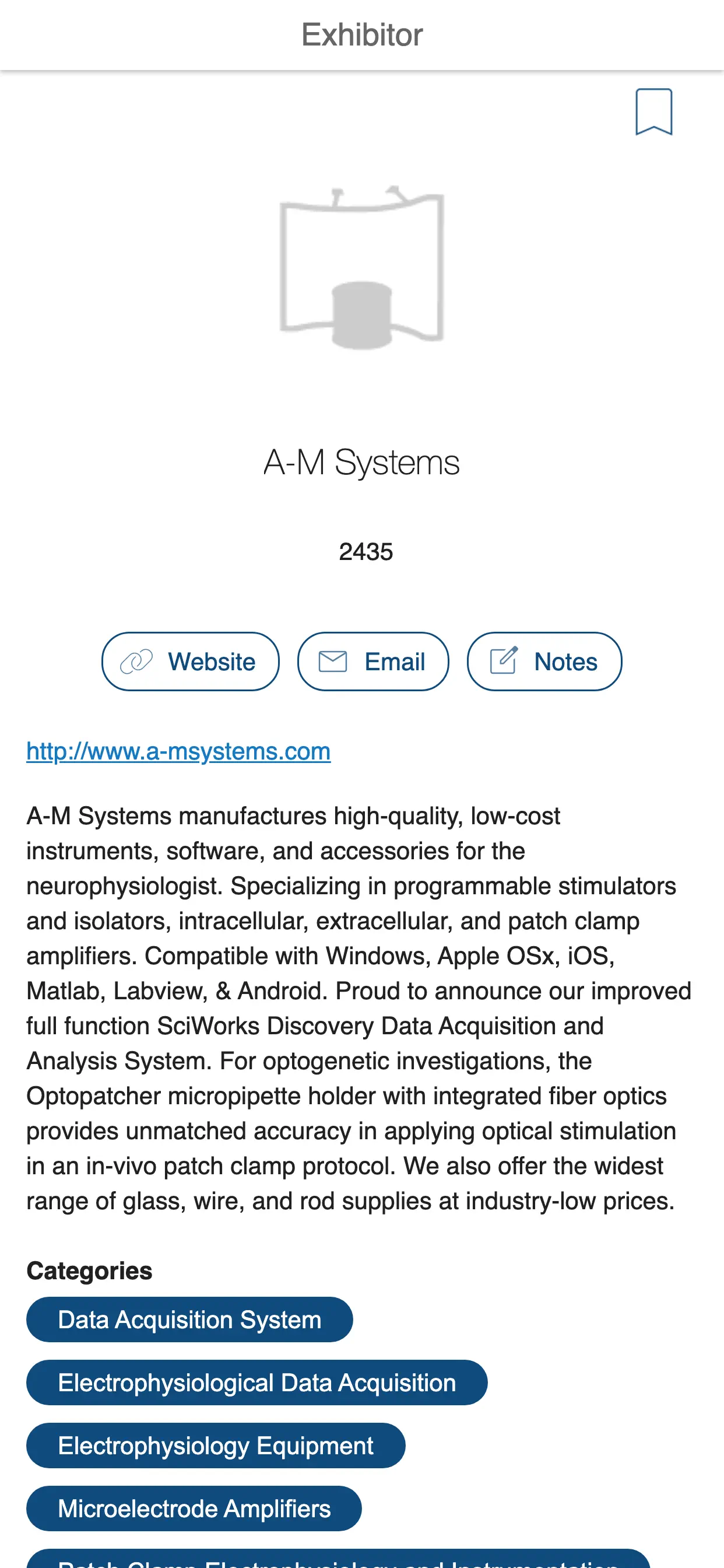The image size is (724, 1568).
Task: Click the envelope icon on the Email button
Action: click(335, 661)
